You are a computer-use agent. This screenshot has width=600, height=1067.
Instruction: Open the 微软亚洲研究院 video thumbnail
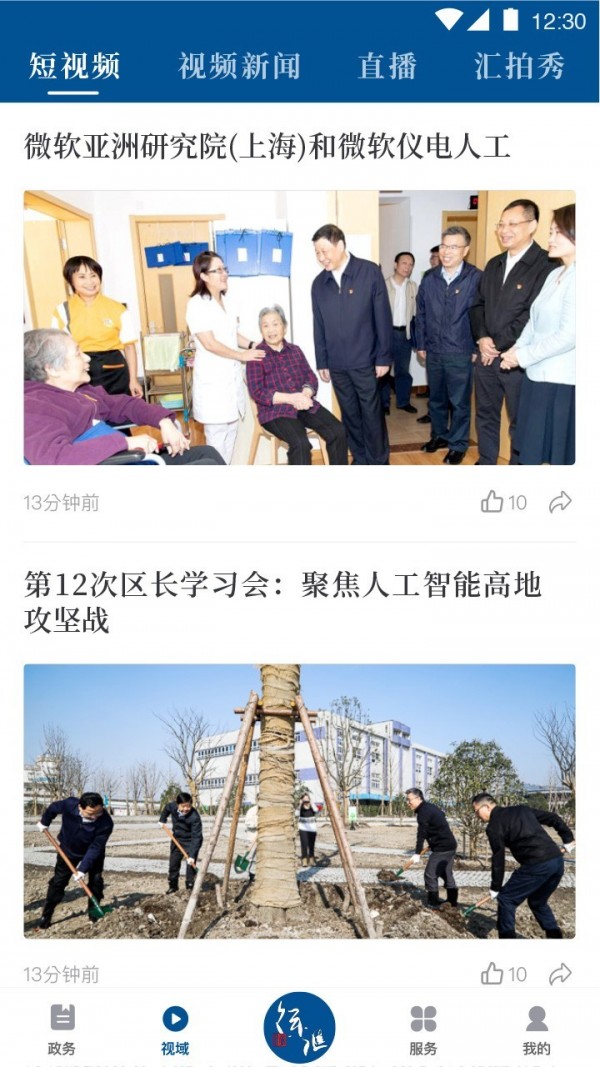coord(299,327)
